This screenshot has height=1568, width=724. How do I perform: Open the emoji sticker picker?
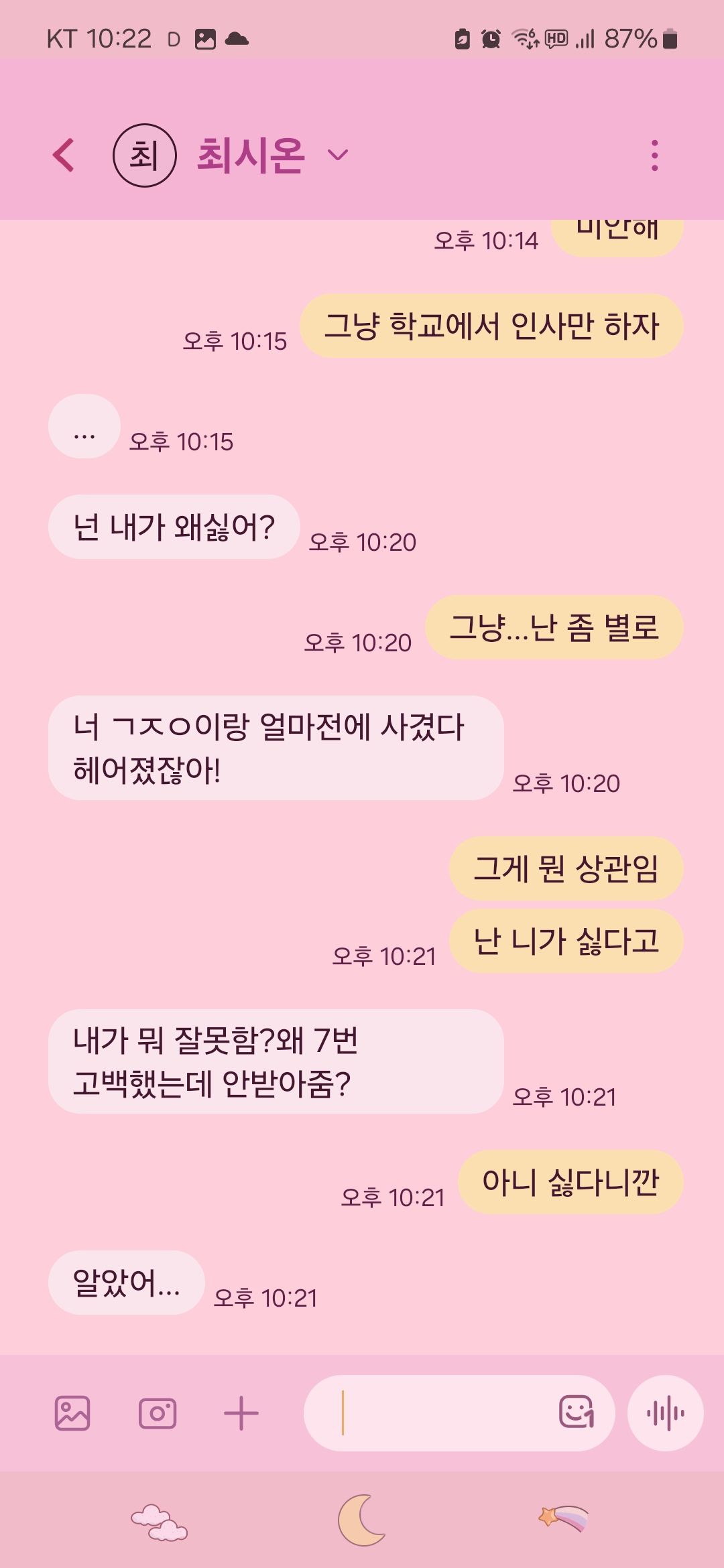577,1413
